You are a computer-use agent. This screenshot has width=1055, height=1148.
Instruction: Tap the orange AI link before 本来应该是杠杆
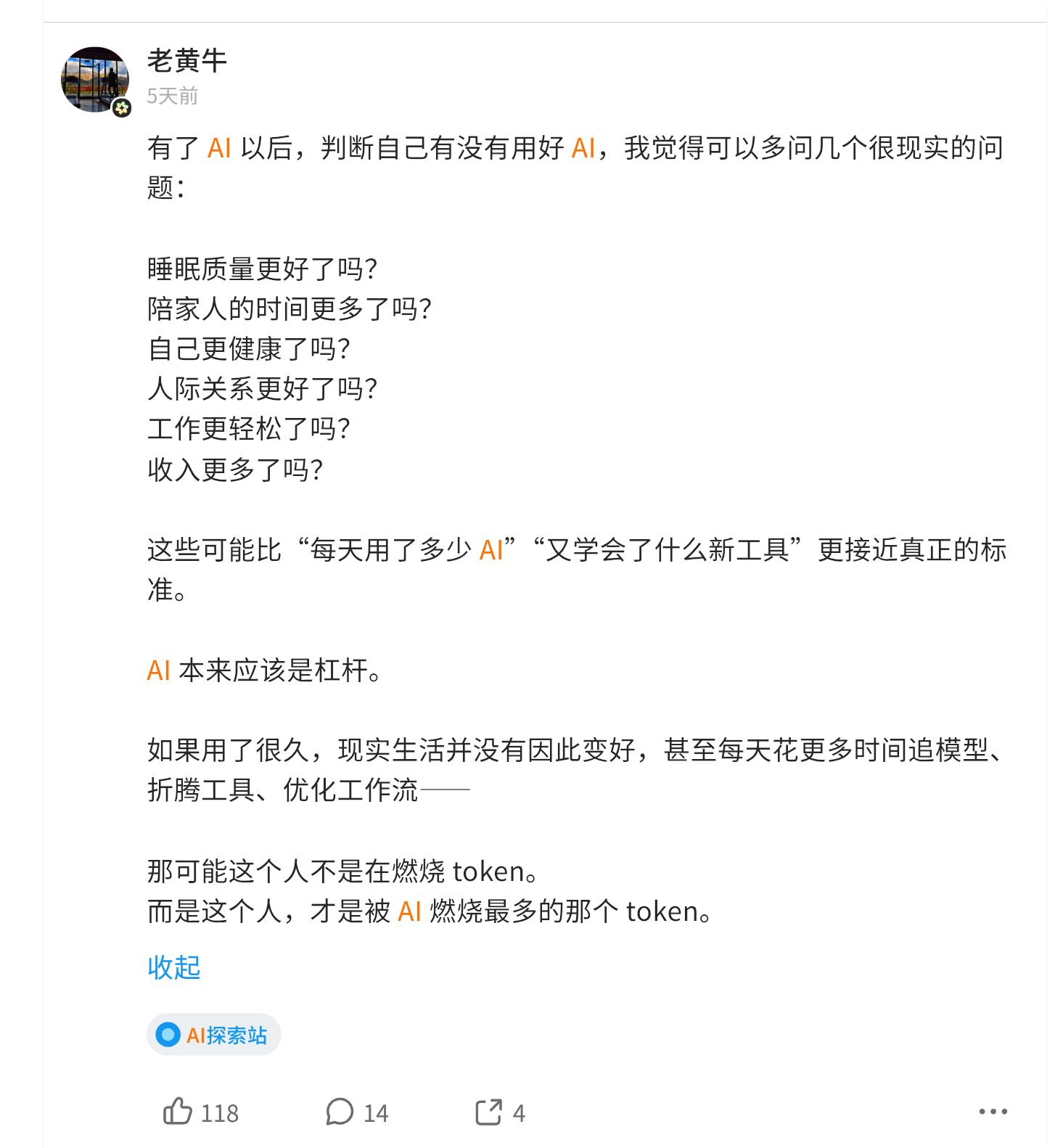pyautogui.click(x=158, y=671)
